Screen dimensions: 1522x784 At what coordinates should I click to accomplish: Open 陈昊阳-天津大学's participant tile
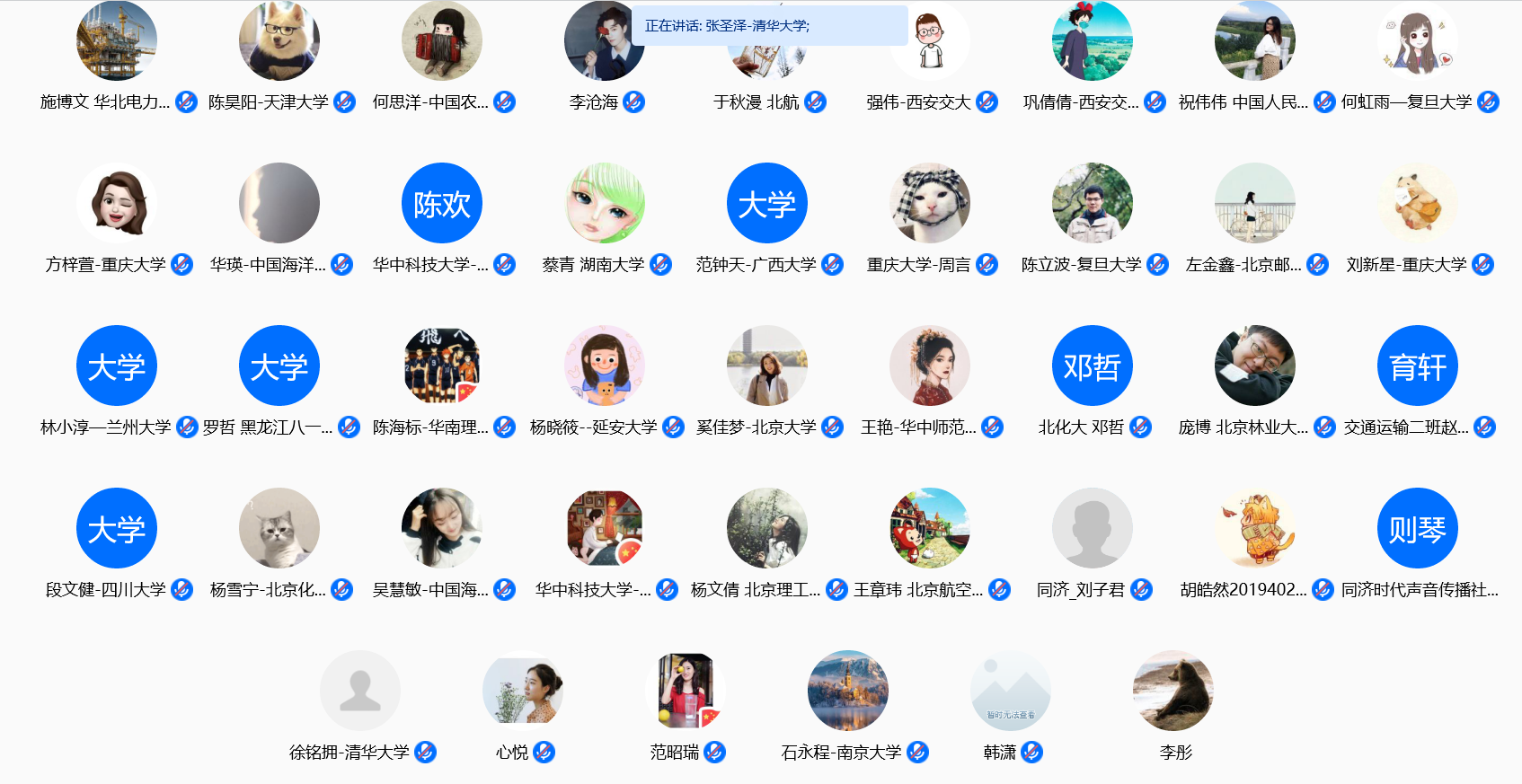279,41
